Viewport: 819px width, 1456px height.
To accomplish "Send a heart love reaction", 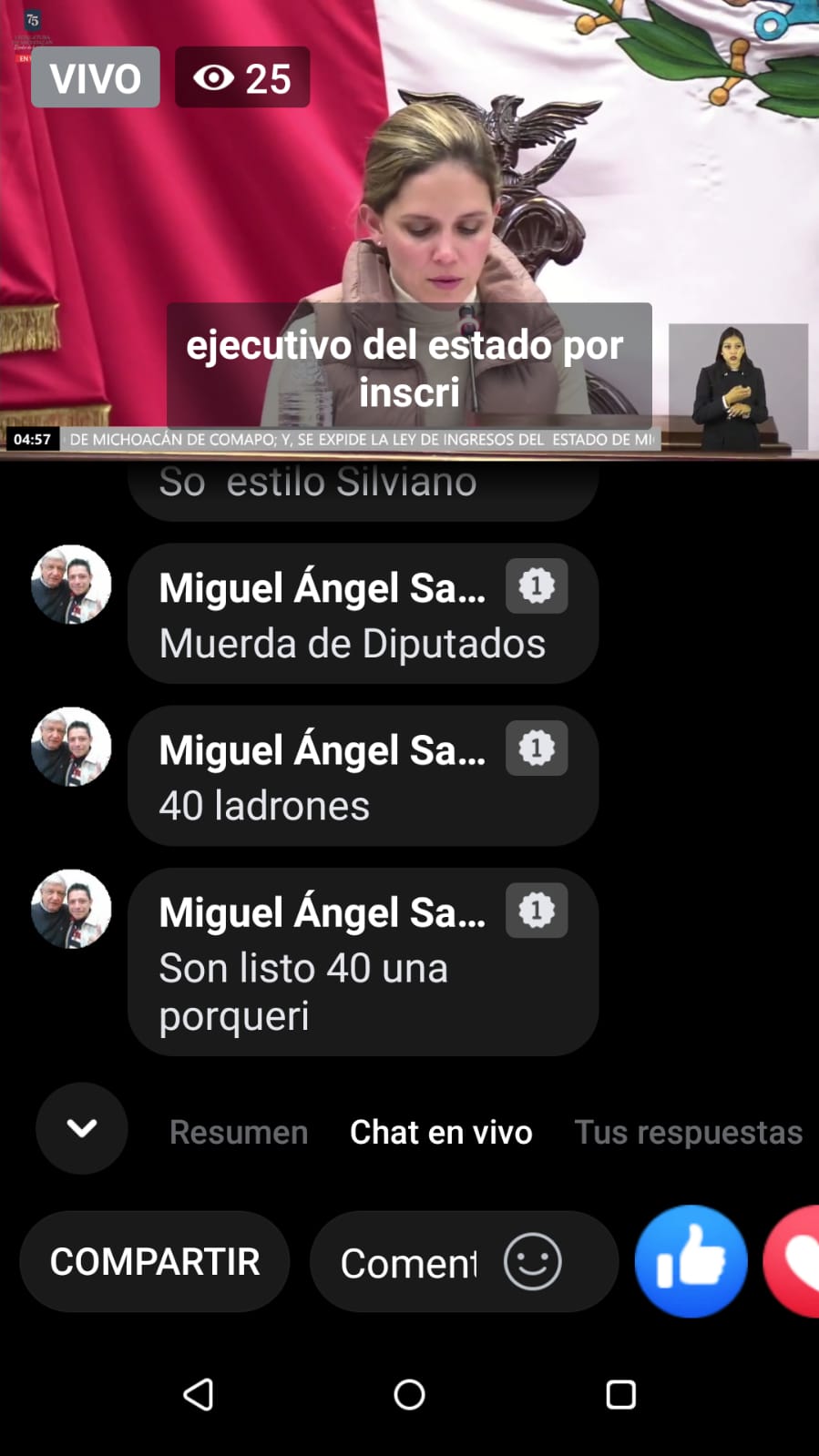I will click(x=792, y=1261).
